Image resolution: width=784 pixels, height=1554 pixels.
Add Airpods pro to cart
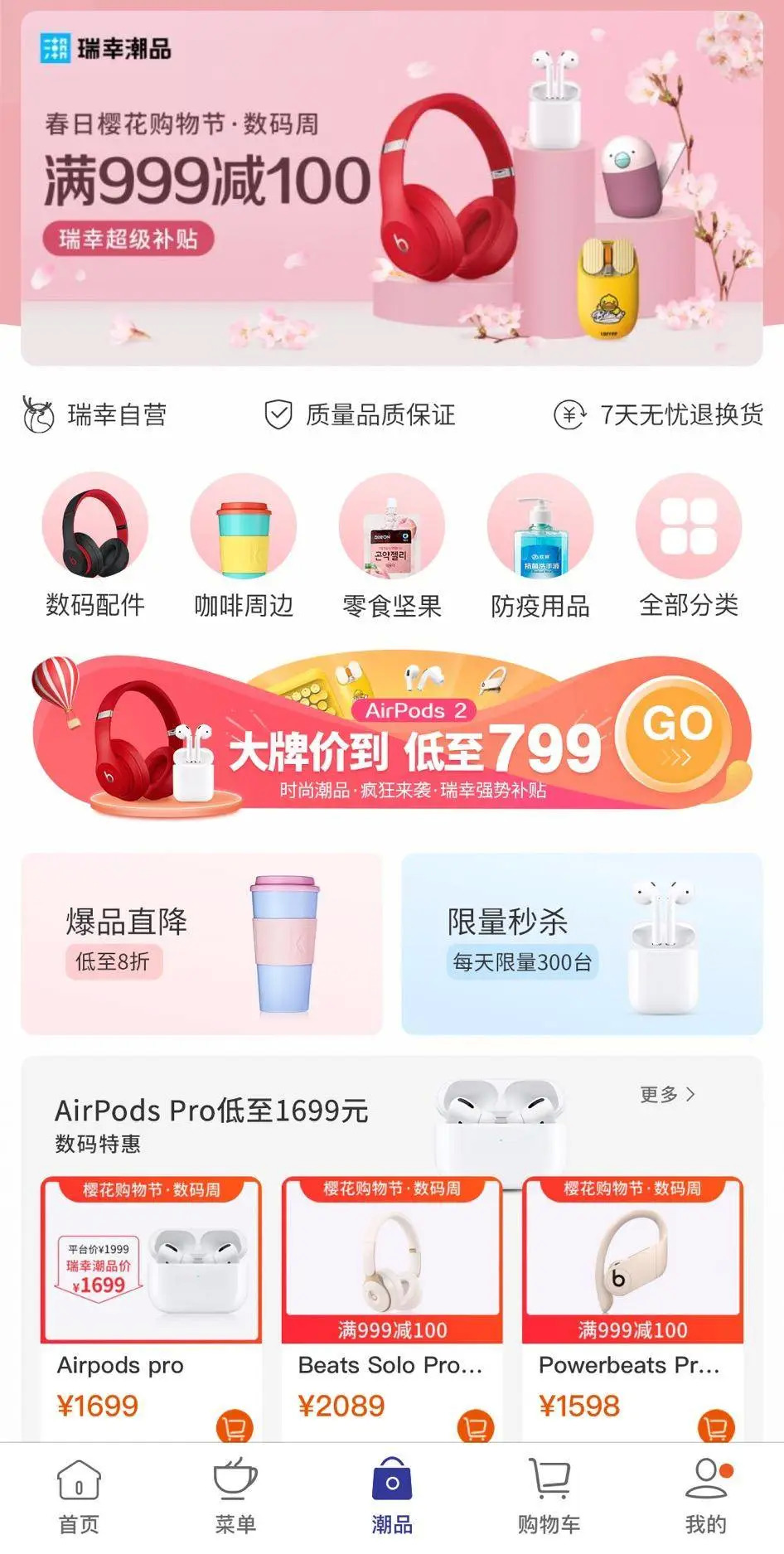[235, 1426]
